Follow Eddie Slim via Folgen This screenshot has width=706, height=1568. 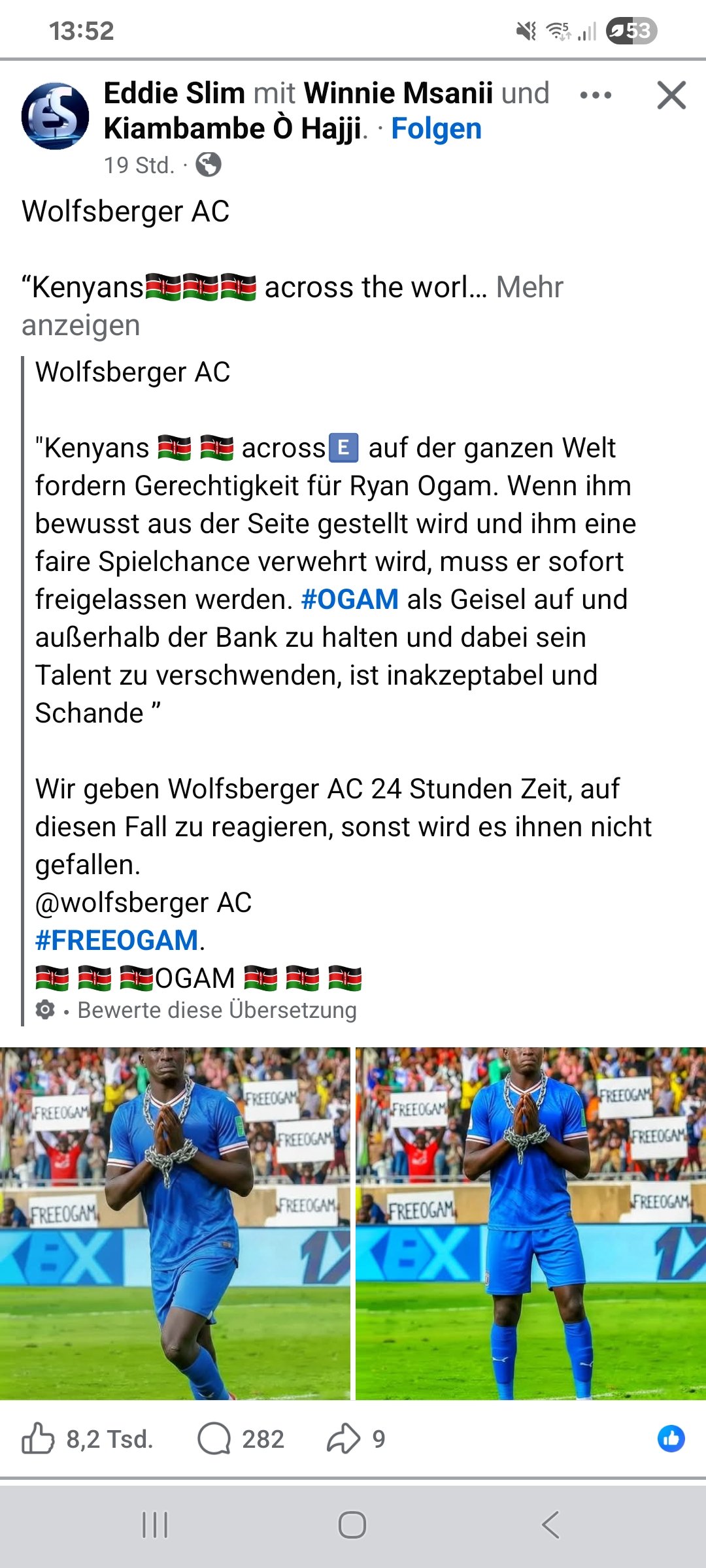pyautogui.click(x=436, y=129)
